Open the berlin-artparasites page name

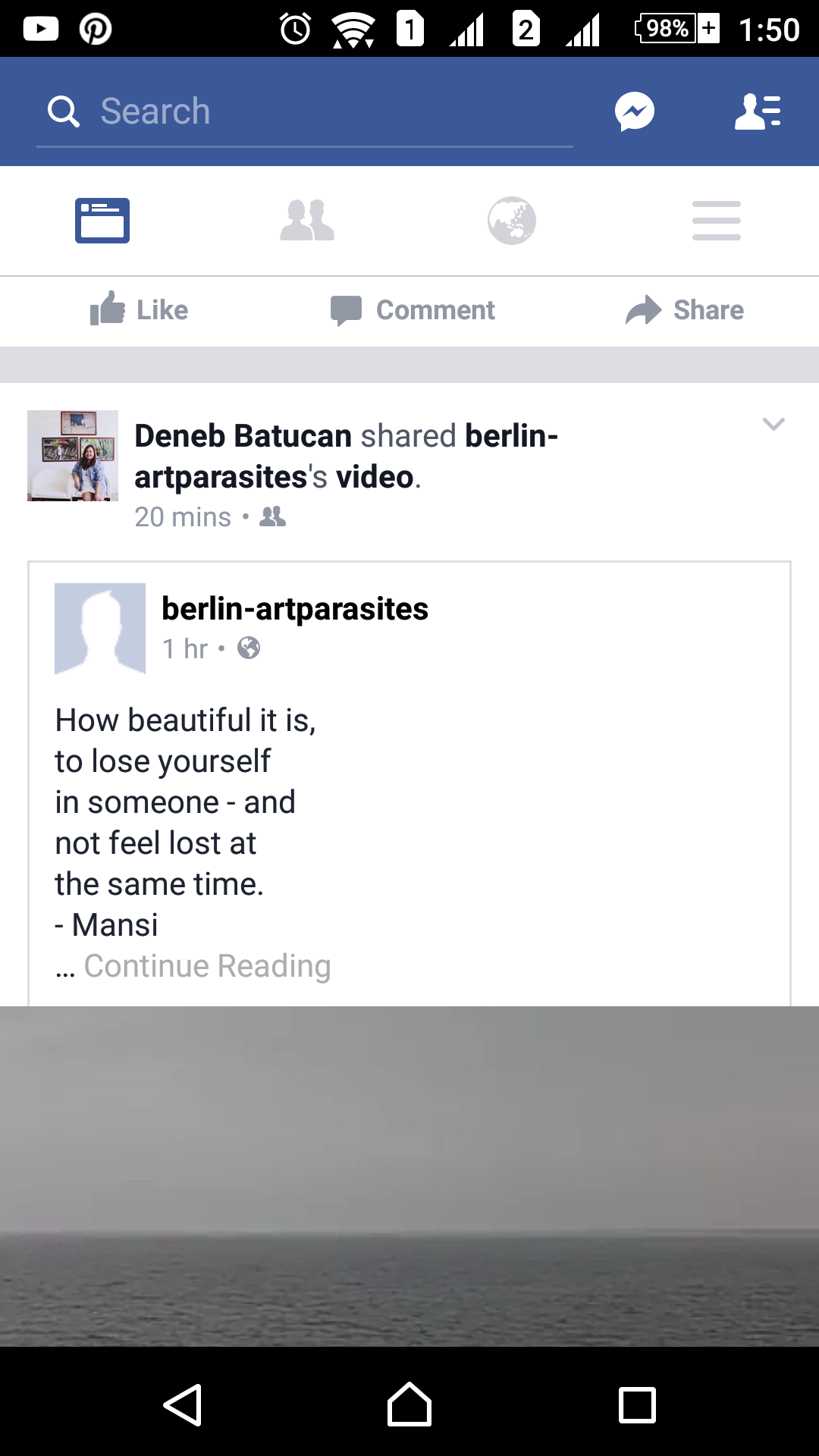(x=295, y=609)
